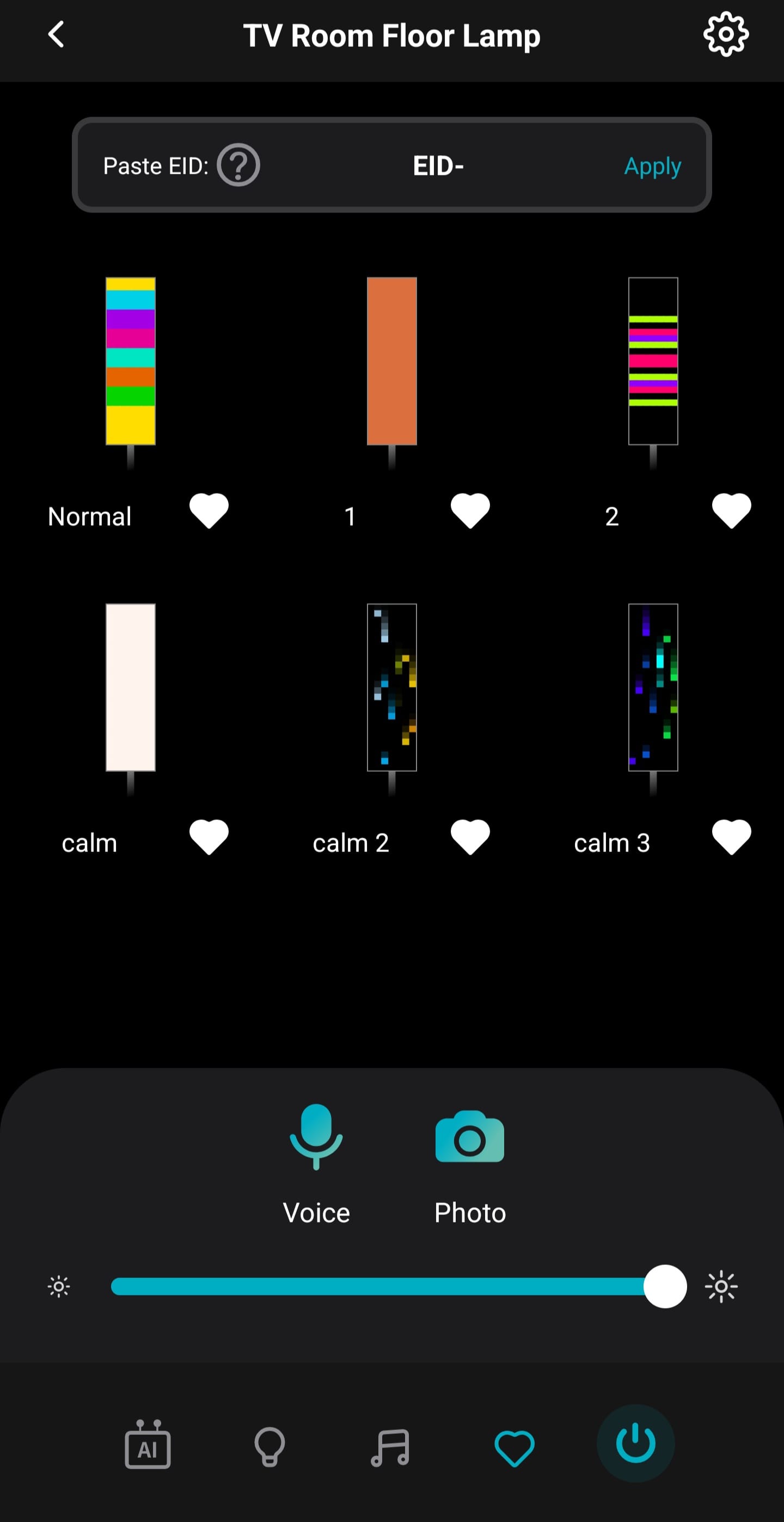Switch to the light bulb tab
Screen dimensions: 784x1522
(x=270, y=1446)
